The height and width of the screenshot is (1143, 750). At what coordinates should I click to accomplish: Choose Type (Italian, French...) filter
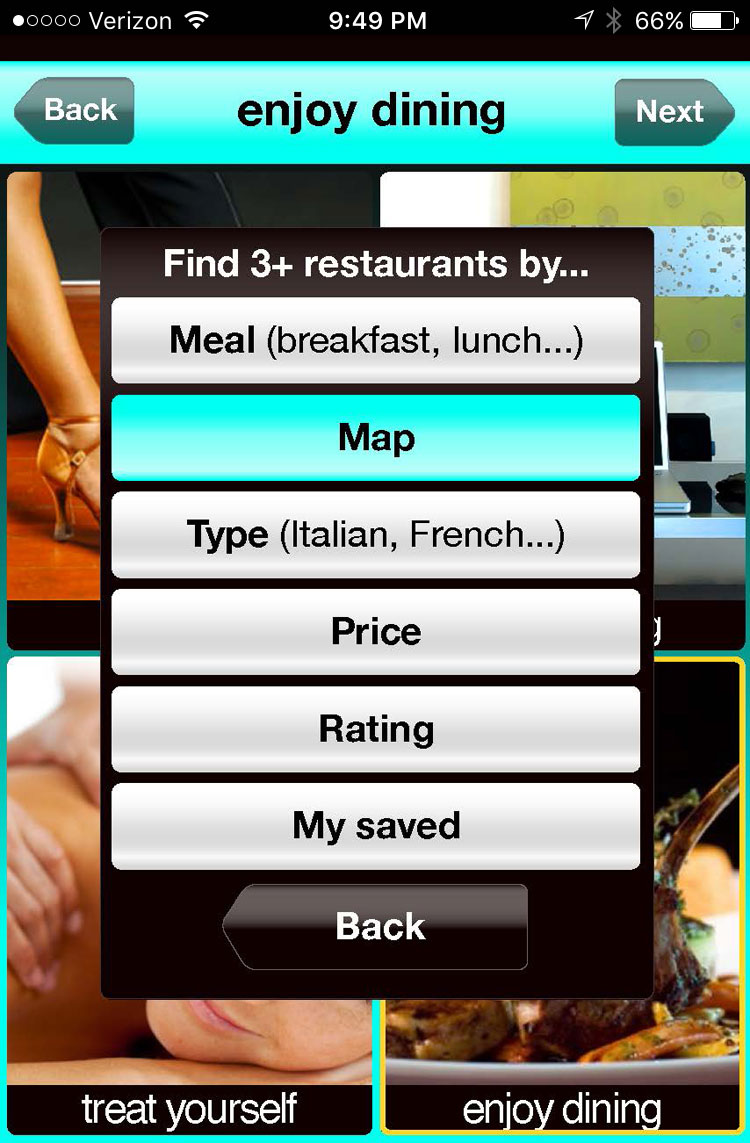coord(375,535)
